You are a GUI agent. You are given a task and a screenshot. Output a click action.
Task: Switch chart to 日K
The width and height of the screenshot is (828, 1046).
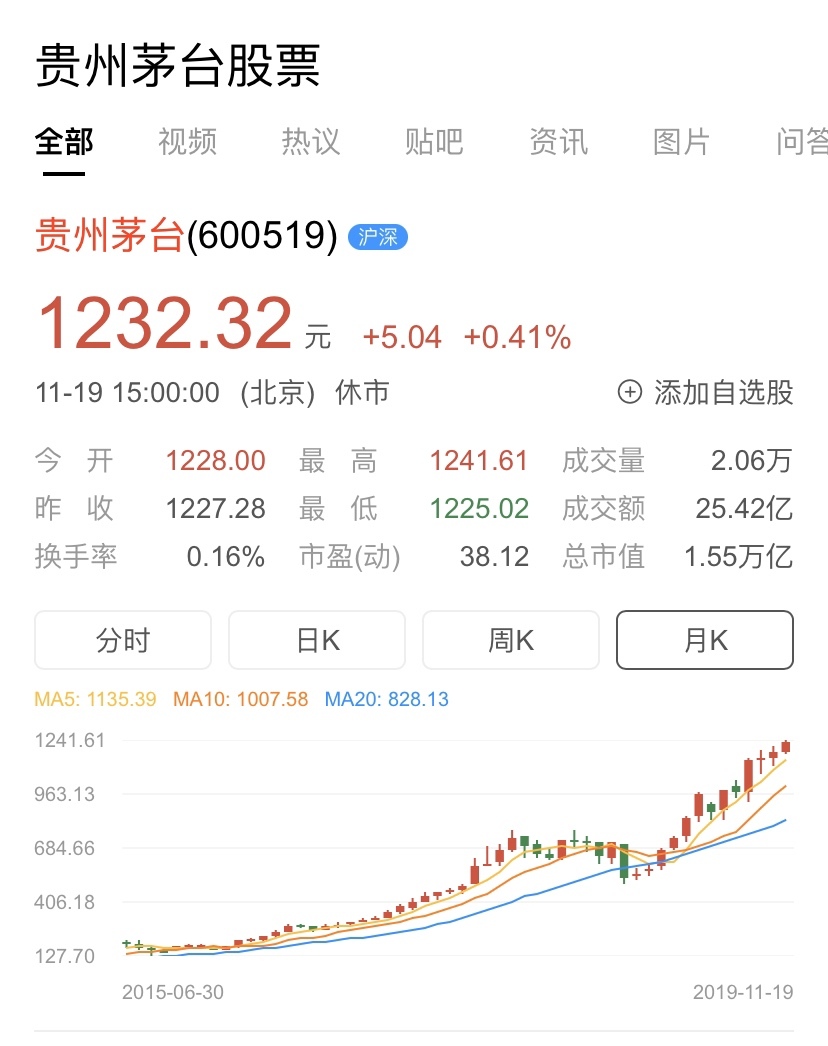click(x=317, y=640)
